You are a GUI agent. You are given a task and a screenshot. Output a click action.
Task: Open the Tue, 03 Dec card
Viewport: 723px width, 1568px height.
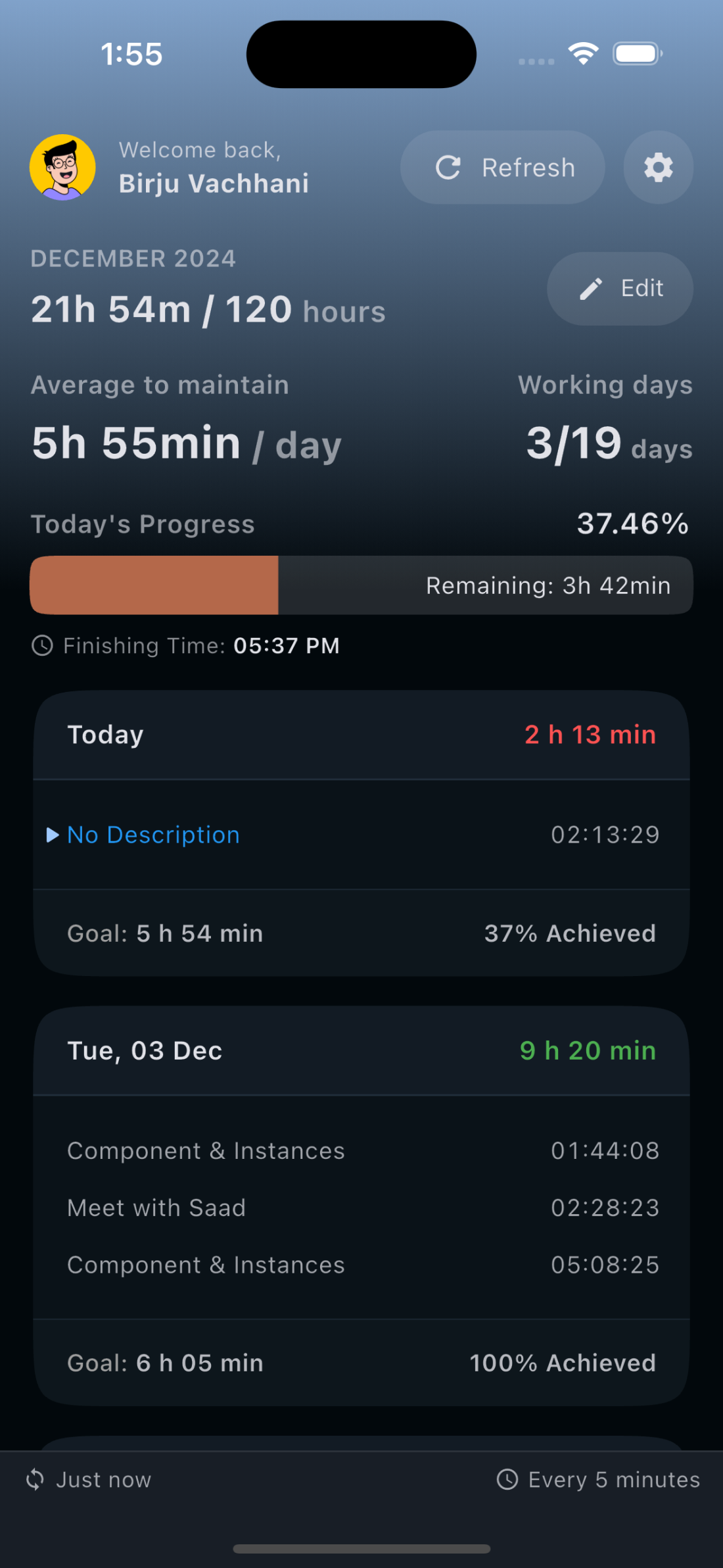point(361,1050)
